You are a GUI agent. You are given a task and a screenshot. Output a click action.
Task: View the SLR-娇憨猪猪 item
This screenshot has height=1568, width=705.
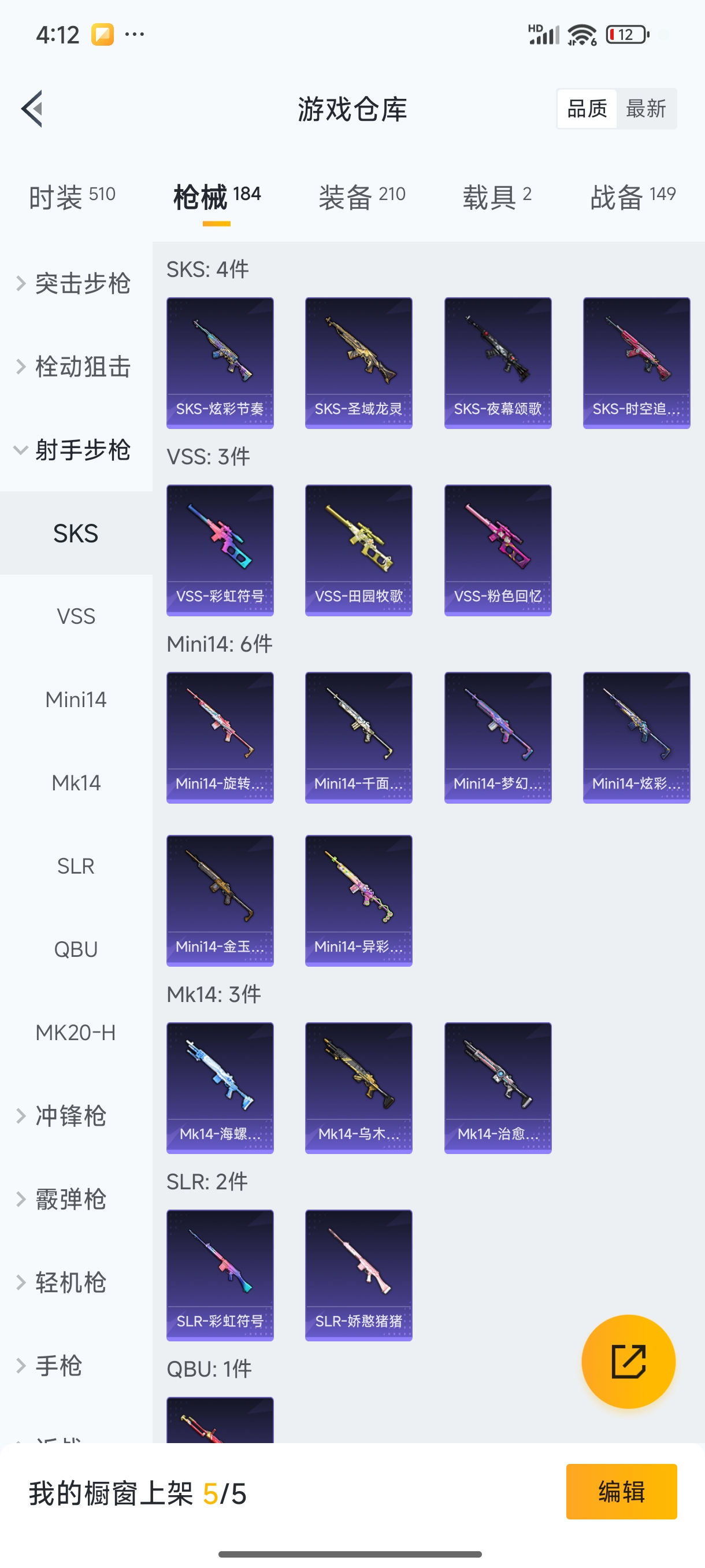(x=358, y=1275)
